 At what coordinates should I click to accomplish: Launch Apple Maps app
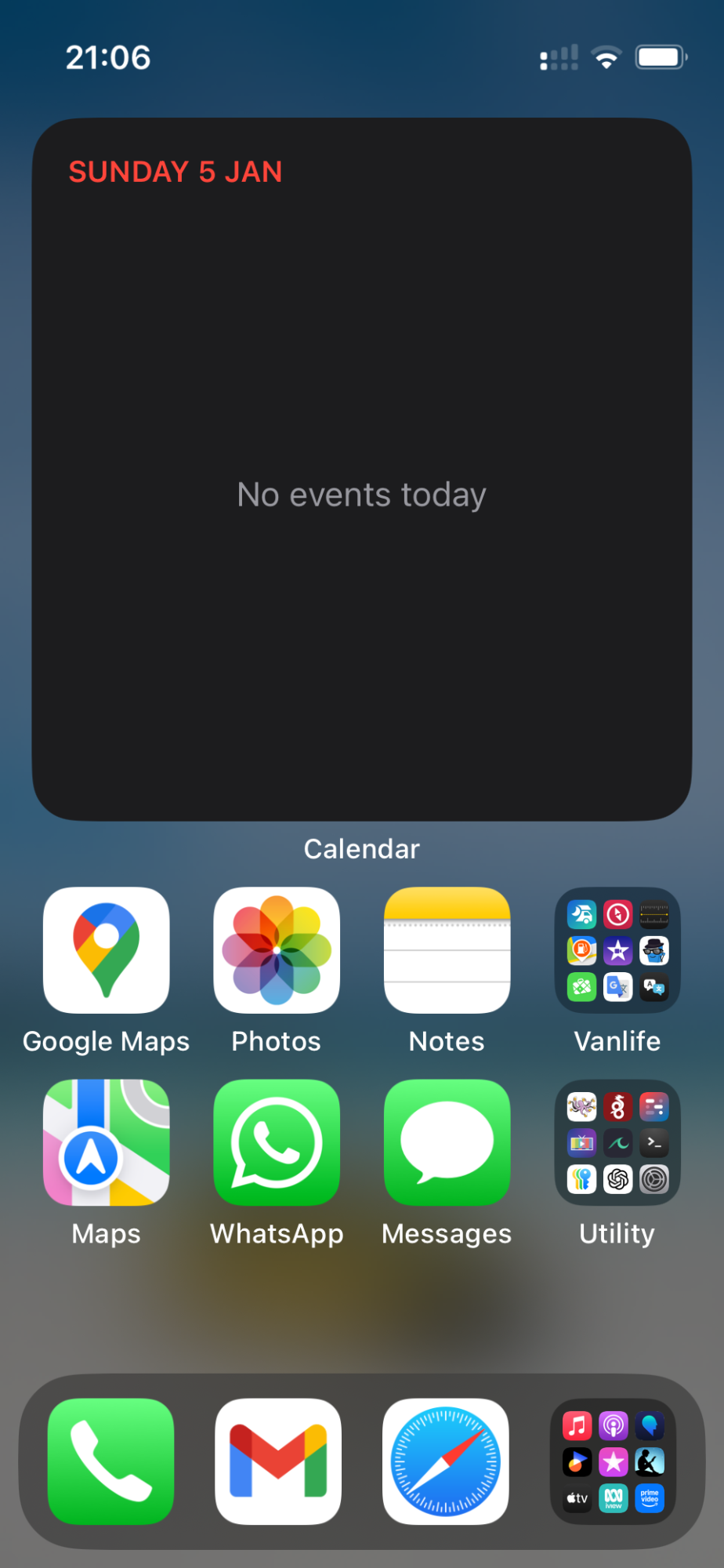coord(107,1142)
